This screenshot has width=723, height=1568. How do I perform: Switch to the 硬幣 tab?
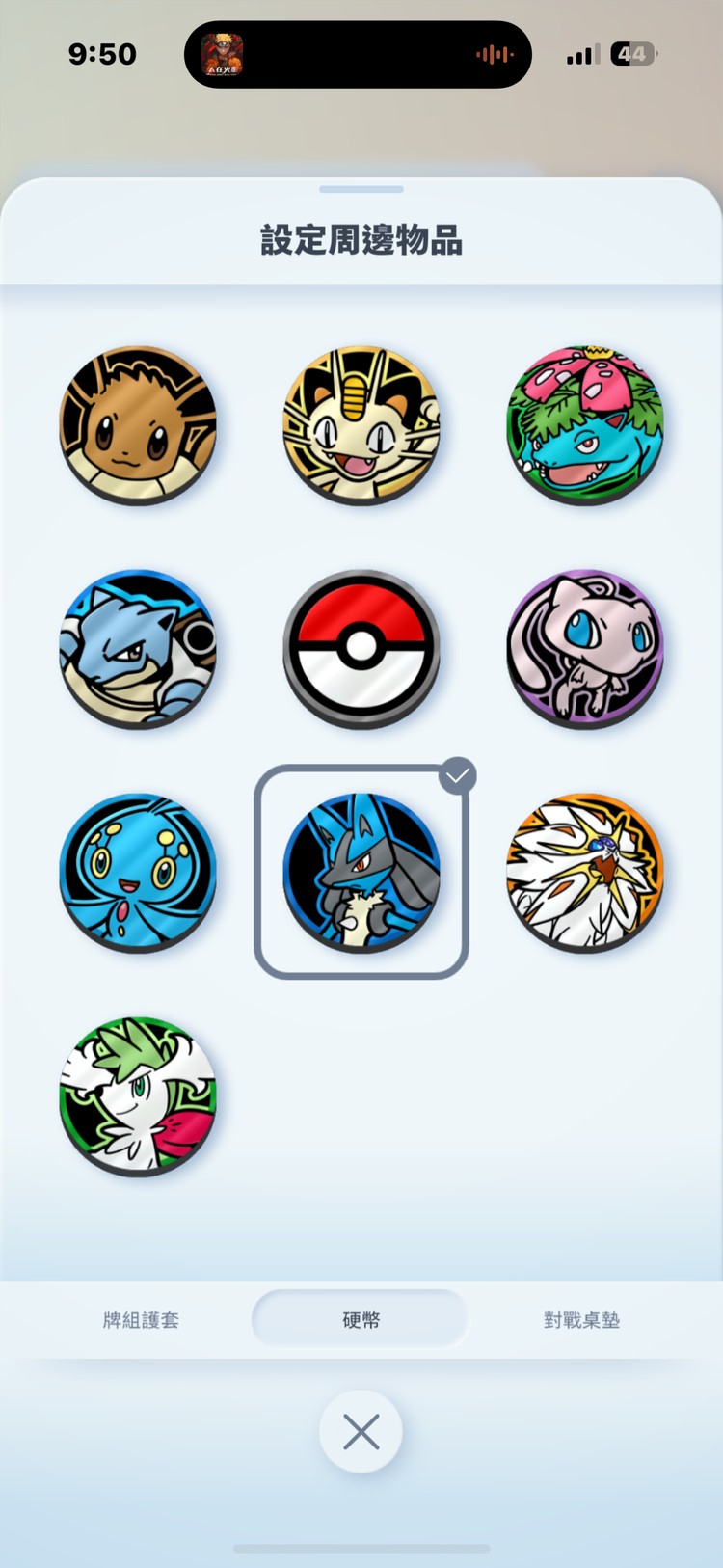coord(361,1320)
